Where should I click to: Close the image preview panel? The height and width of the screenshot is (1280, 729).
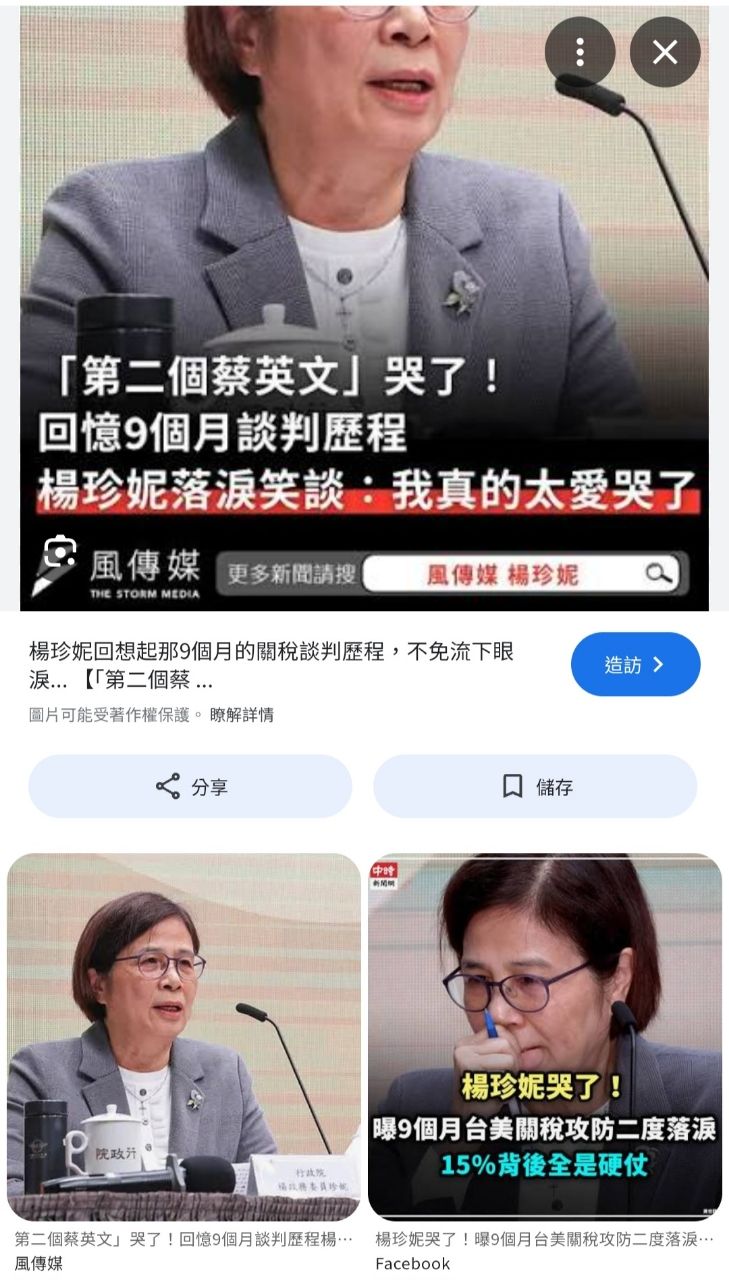665,52
